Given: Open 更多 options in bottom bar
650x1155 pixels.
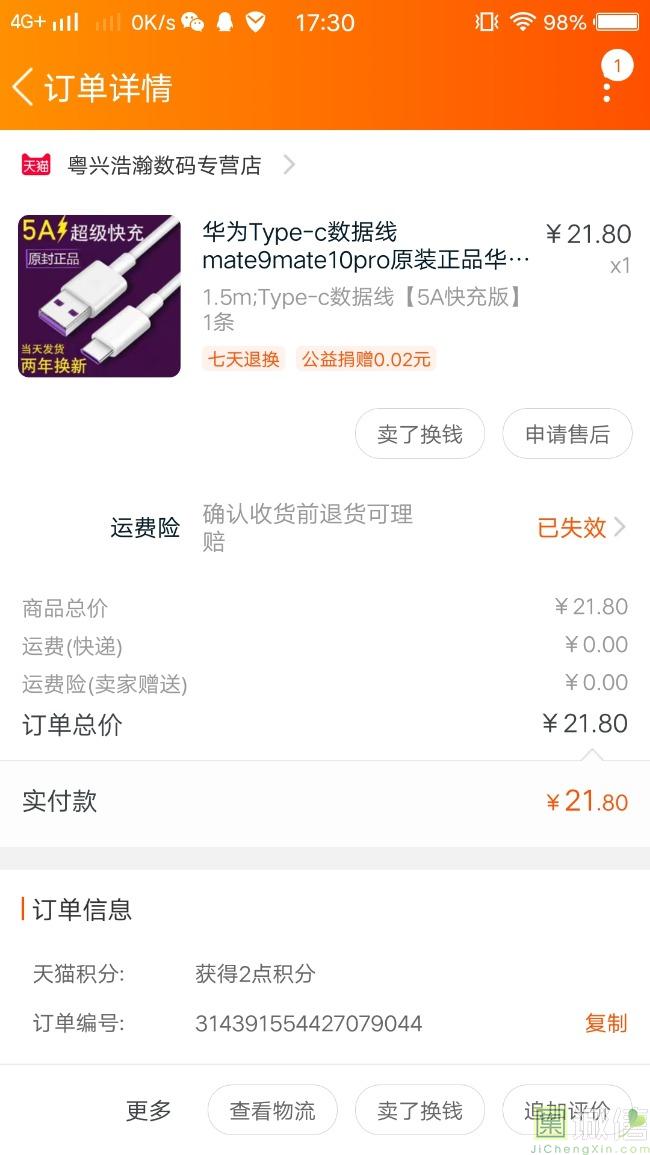Looking at the screenshot, I should 149,1110.
